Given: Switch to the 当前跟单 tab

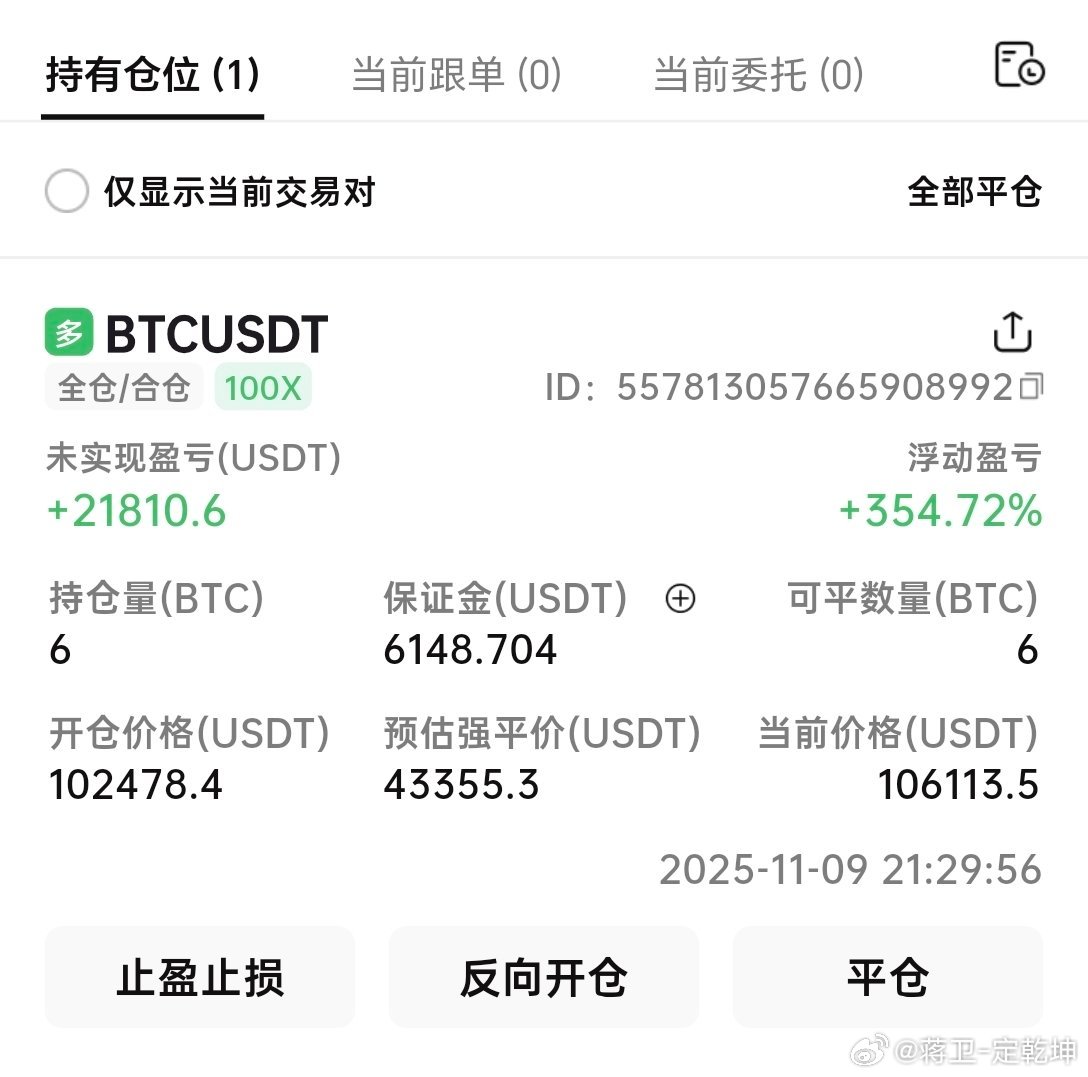Looking at the screenshot, I should click(x=456, y=74).
